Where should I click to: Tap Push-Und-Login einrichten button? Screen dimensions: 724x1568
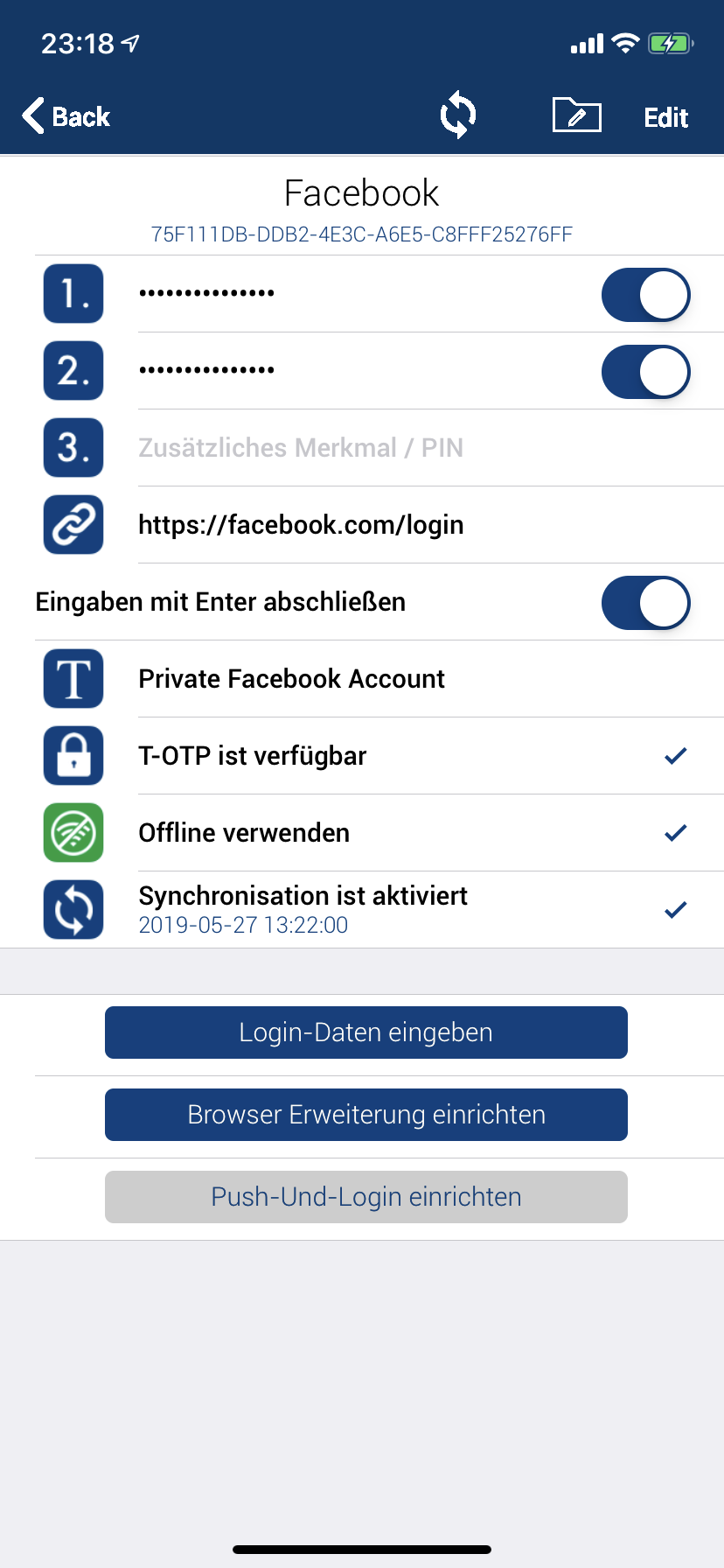(x=365, y=1197)
